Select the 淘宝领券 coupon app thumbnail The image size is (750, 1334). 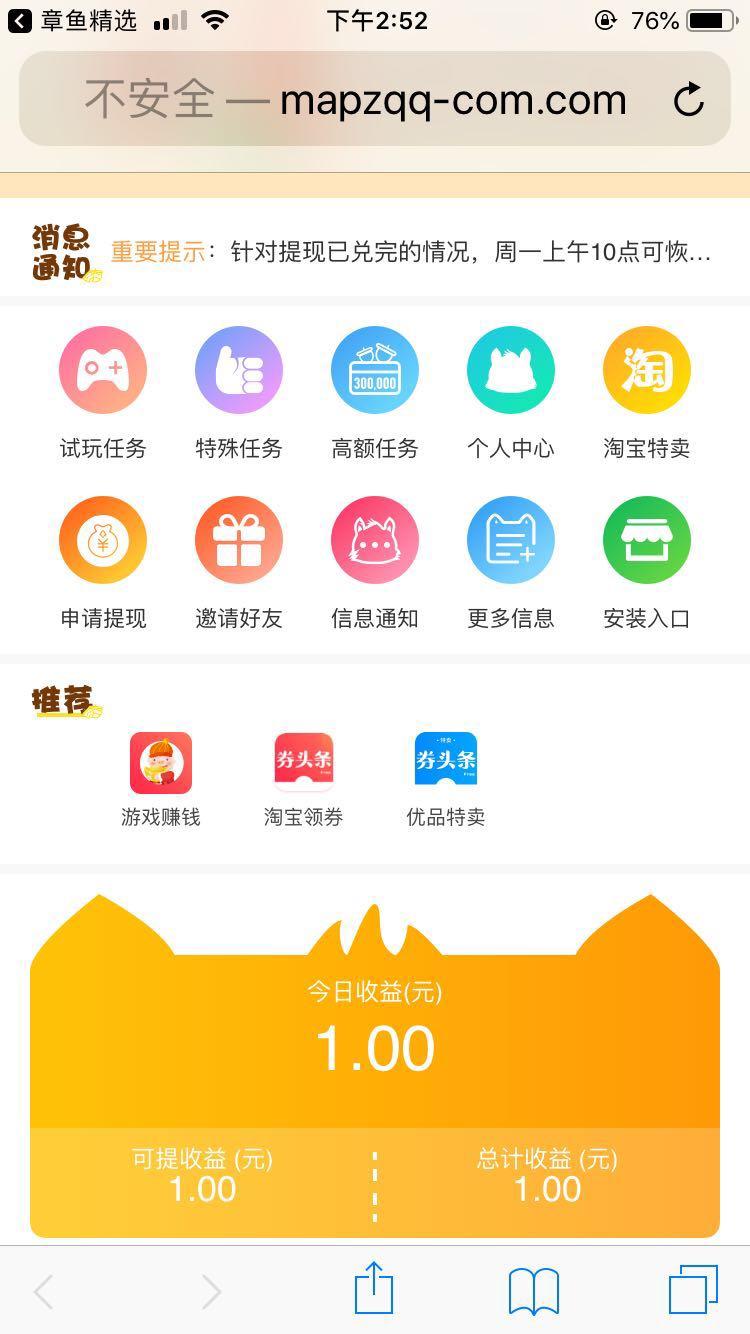coord(303,761)
